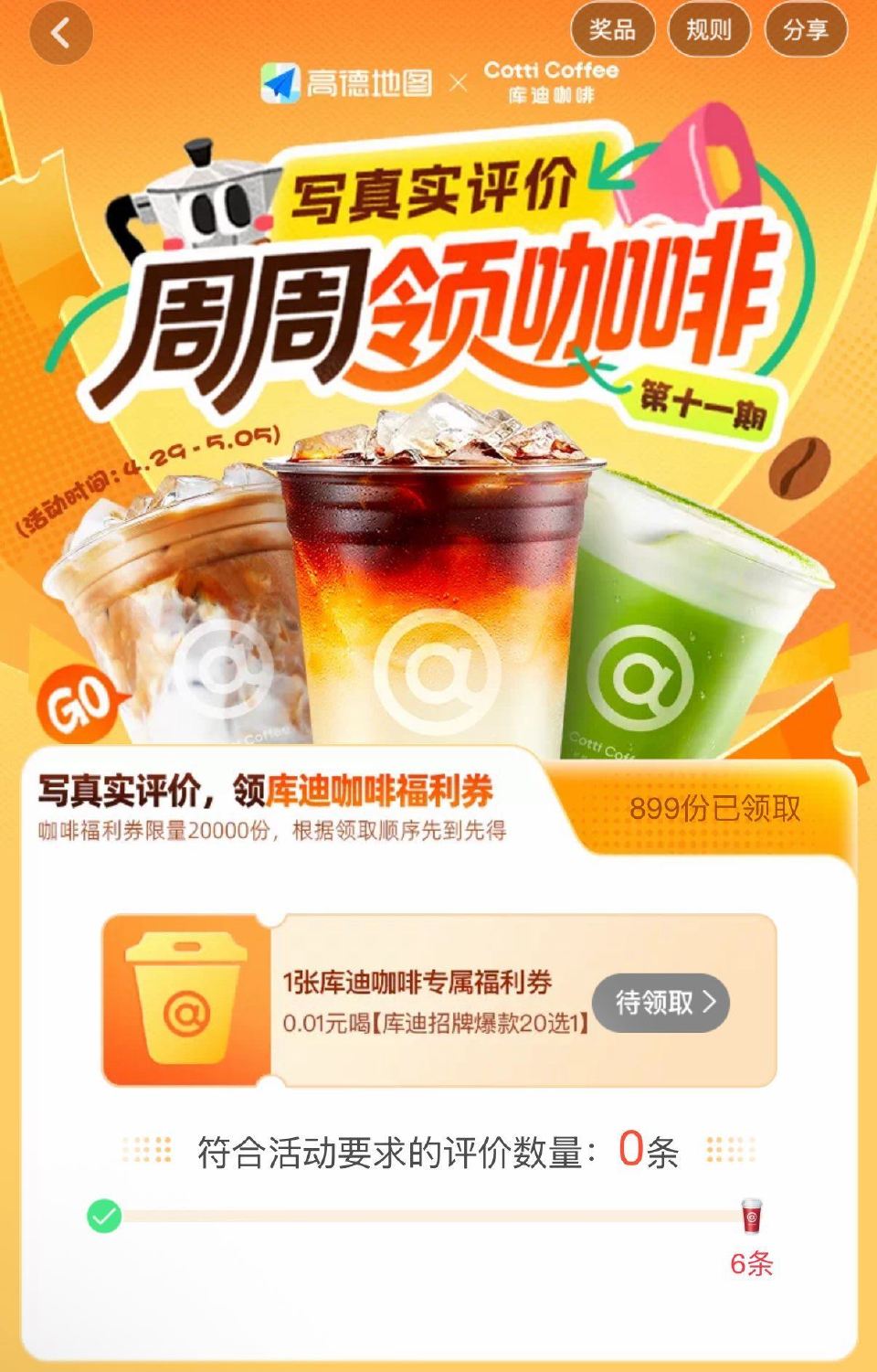The image size is (877, 1372).
Task: Open the 奖品 menu item
Action: (x=613, y=28)
